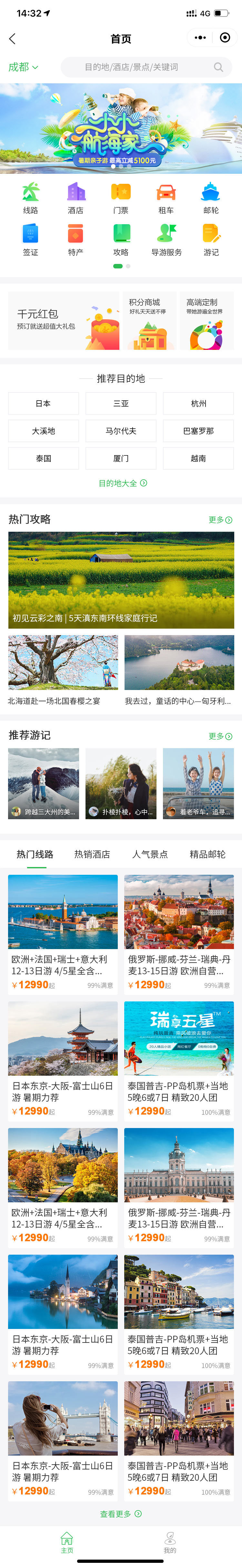Open the 小小航海家 banner
Viewport: 242px width, 1568px height.
click(121, 129)
